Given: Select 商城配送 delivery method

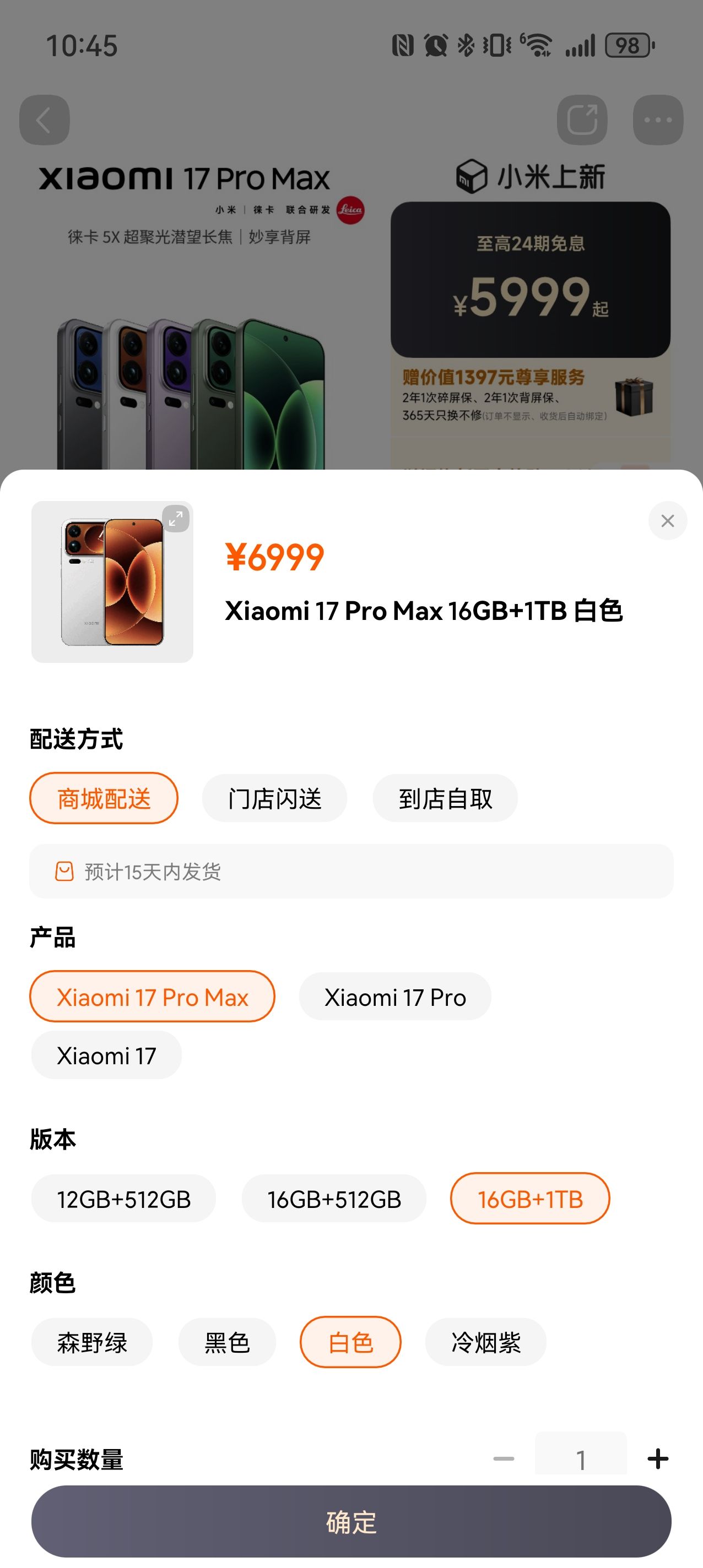Looking at the screenshot, I should [104, 798].
